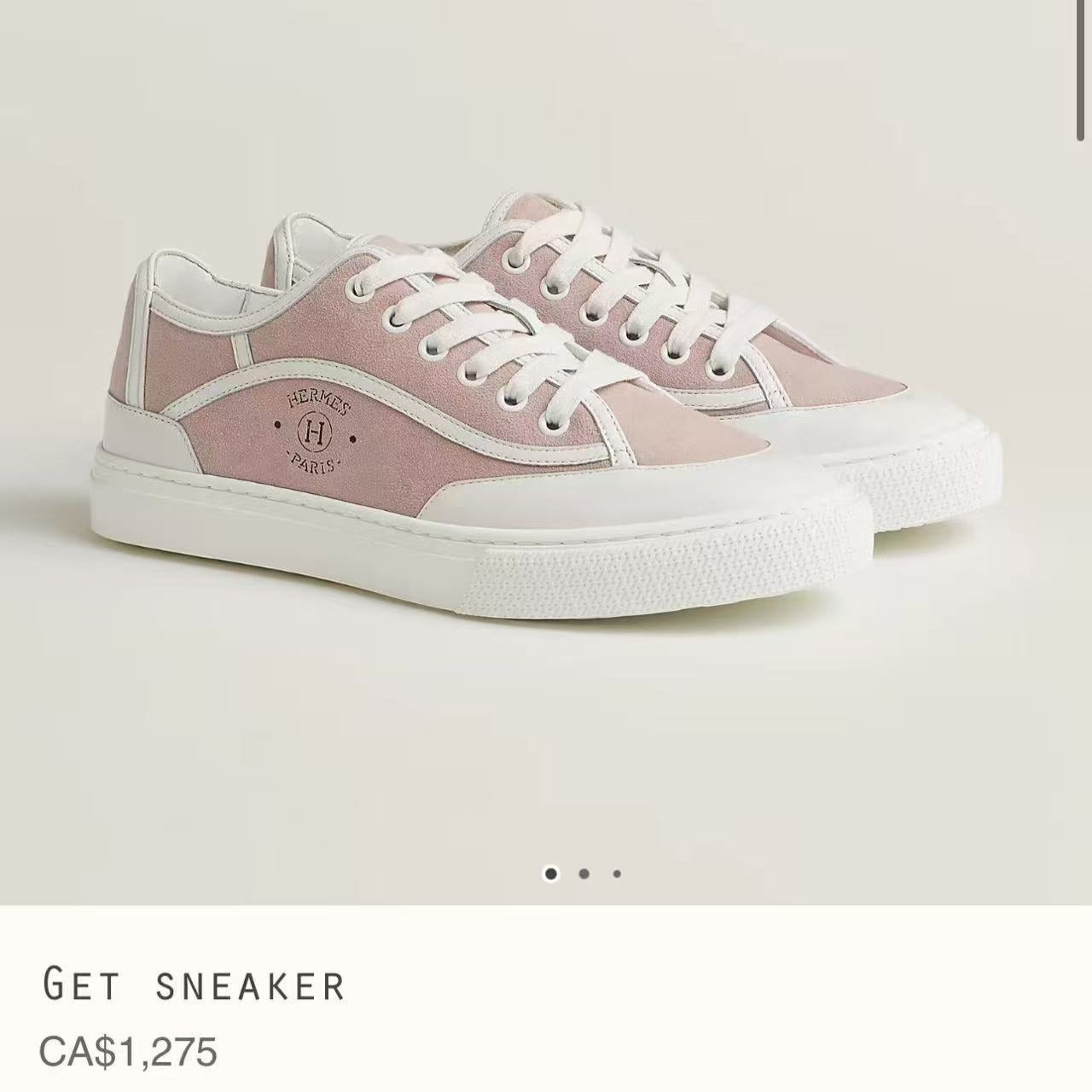Open the Get sneaker product image
Screen dimensions: 1092x1092
pyautogui.click(x=546, y=427)
